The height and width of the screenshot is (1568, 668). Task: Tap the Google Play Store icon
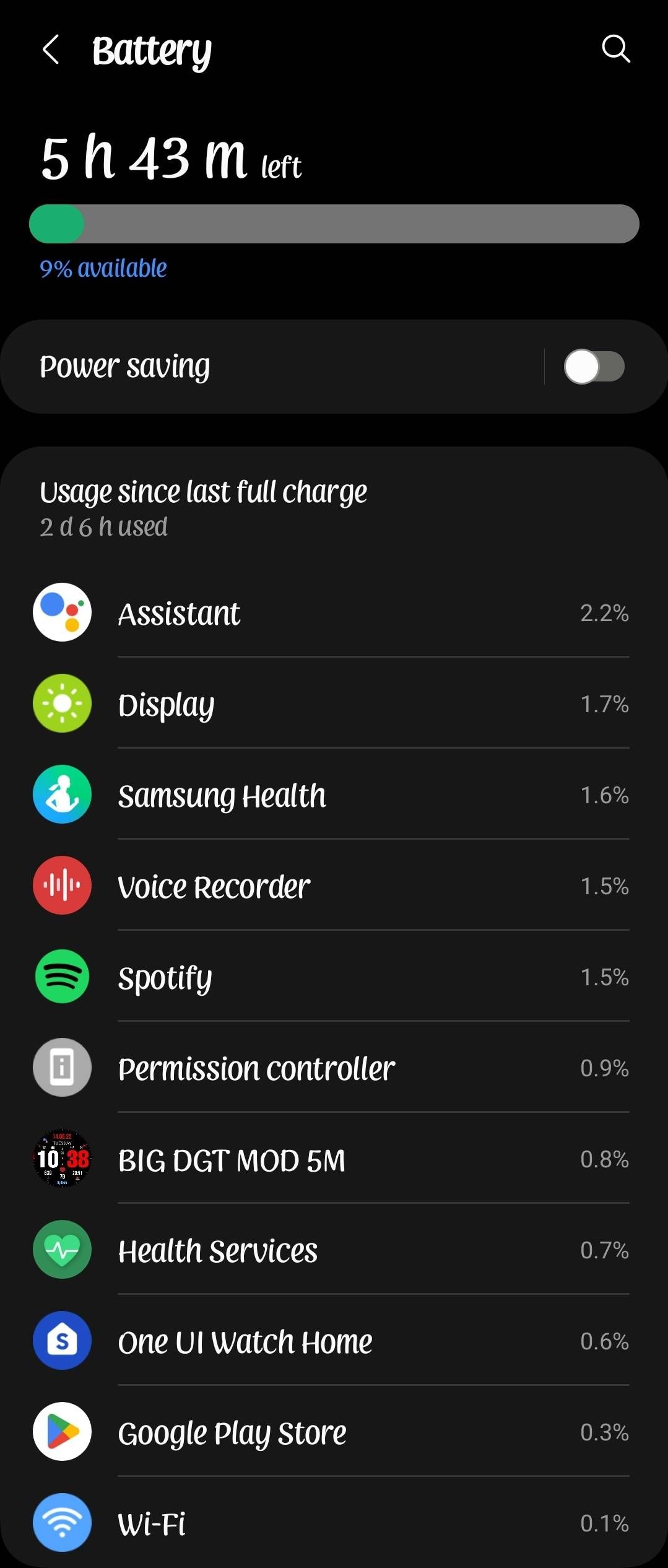[62, 1432]
